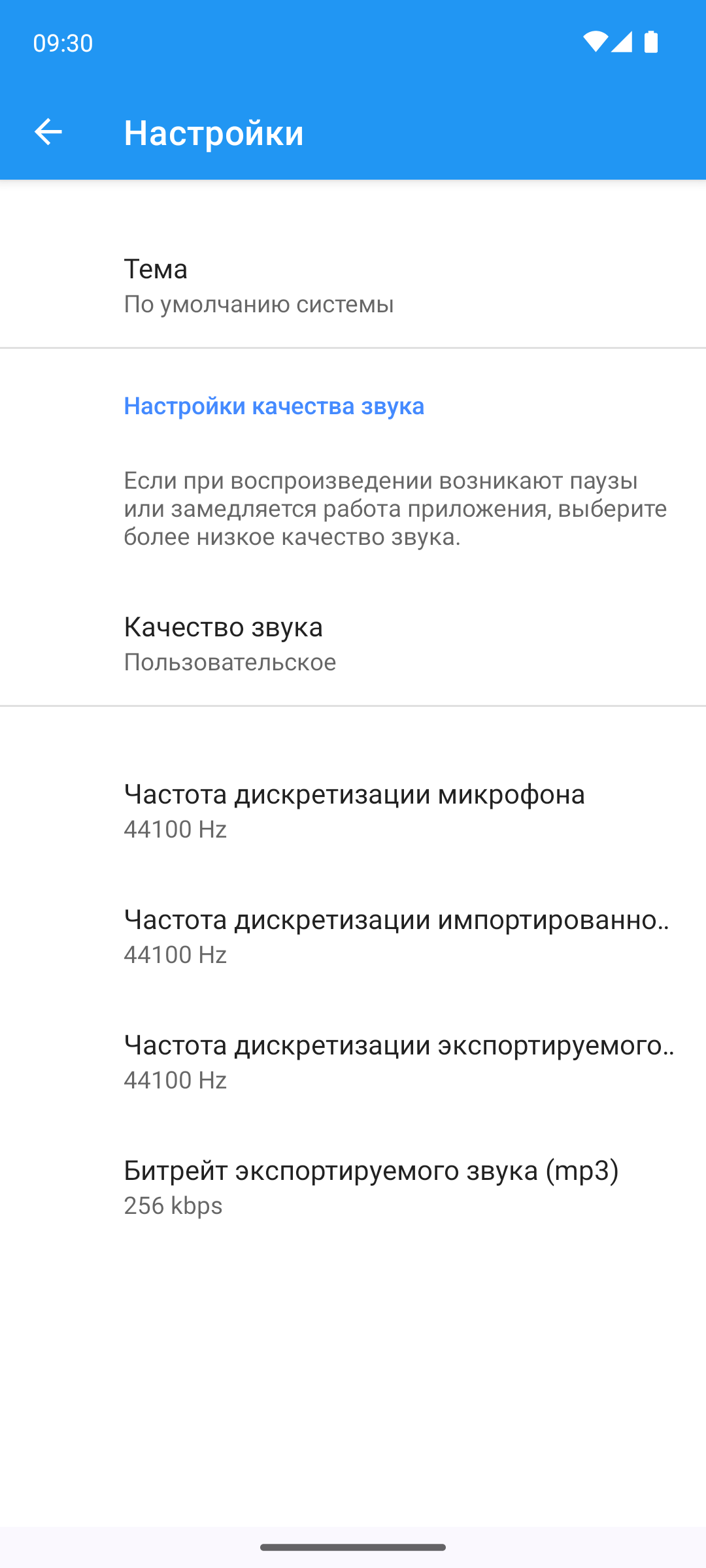Select Битрейт экспортируемого звука (mp3)

(x=353, y=1186)
